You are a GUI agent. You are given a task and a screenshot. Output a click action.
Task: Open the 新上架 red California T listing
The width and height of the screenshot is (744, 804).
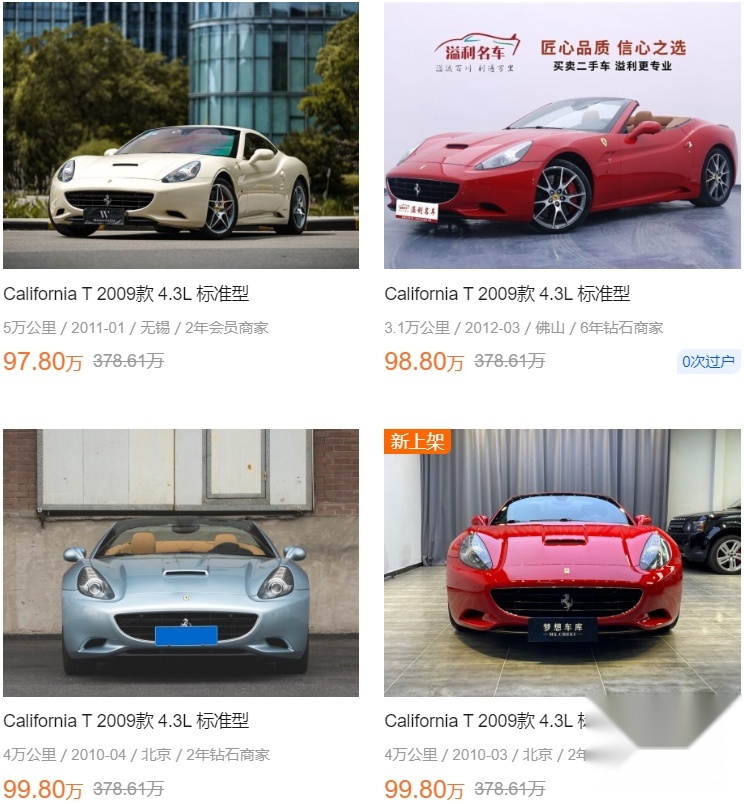[x=562, y=563]
